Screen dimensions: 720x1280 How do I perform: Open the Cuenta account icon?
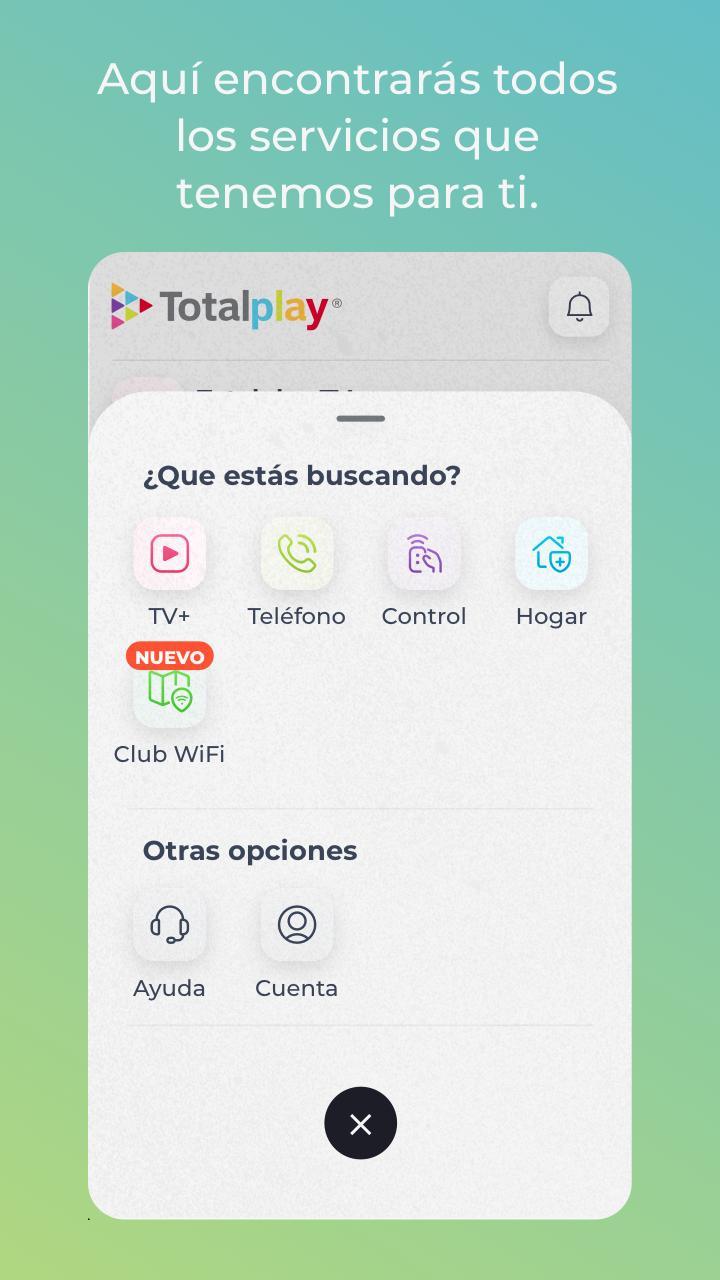pos(296,925)
